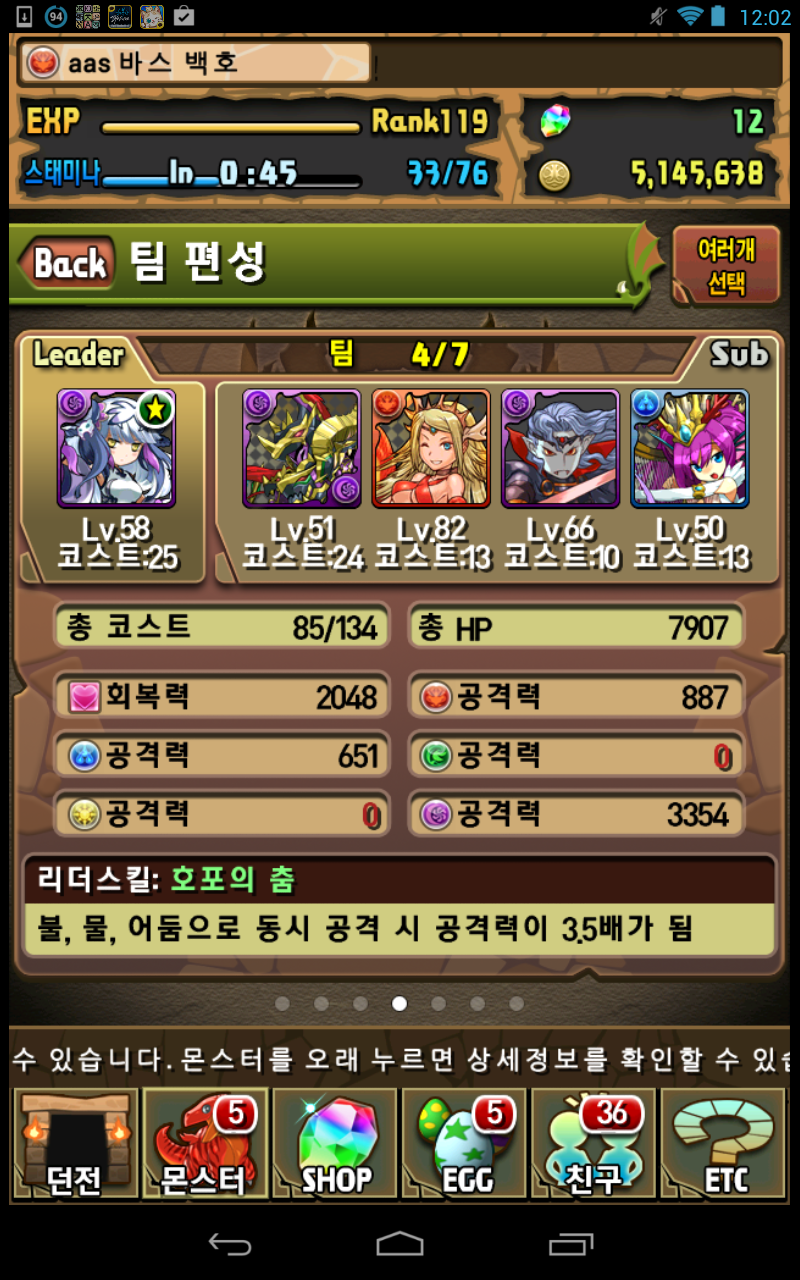Open the 던전 tab

coord(75,1143)
